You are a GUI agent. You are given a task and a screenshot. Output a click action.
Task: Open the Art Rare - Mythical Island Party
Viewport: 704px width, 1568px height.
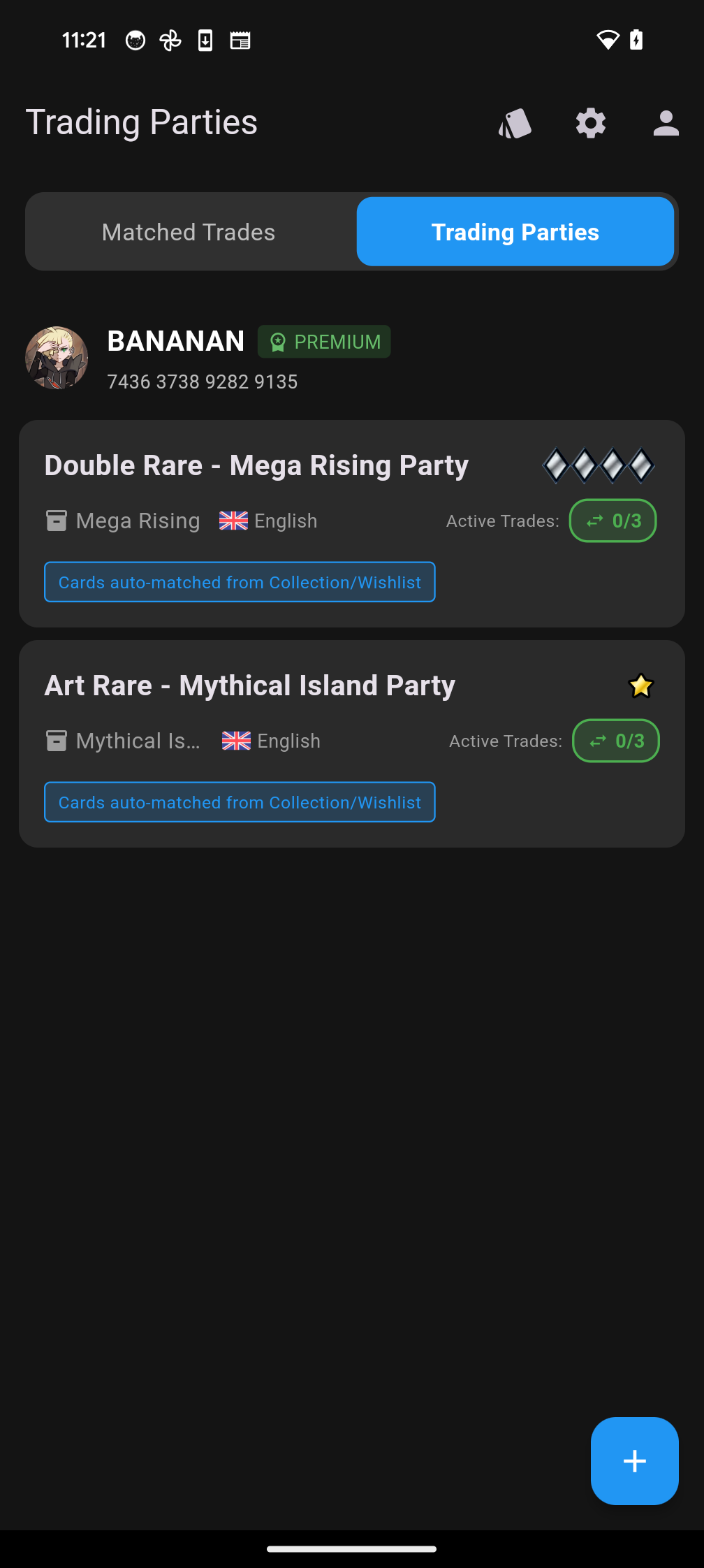tap(249, 685)
